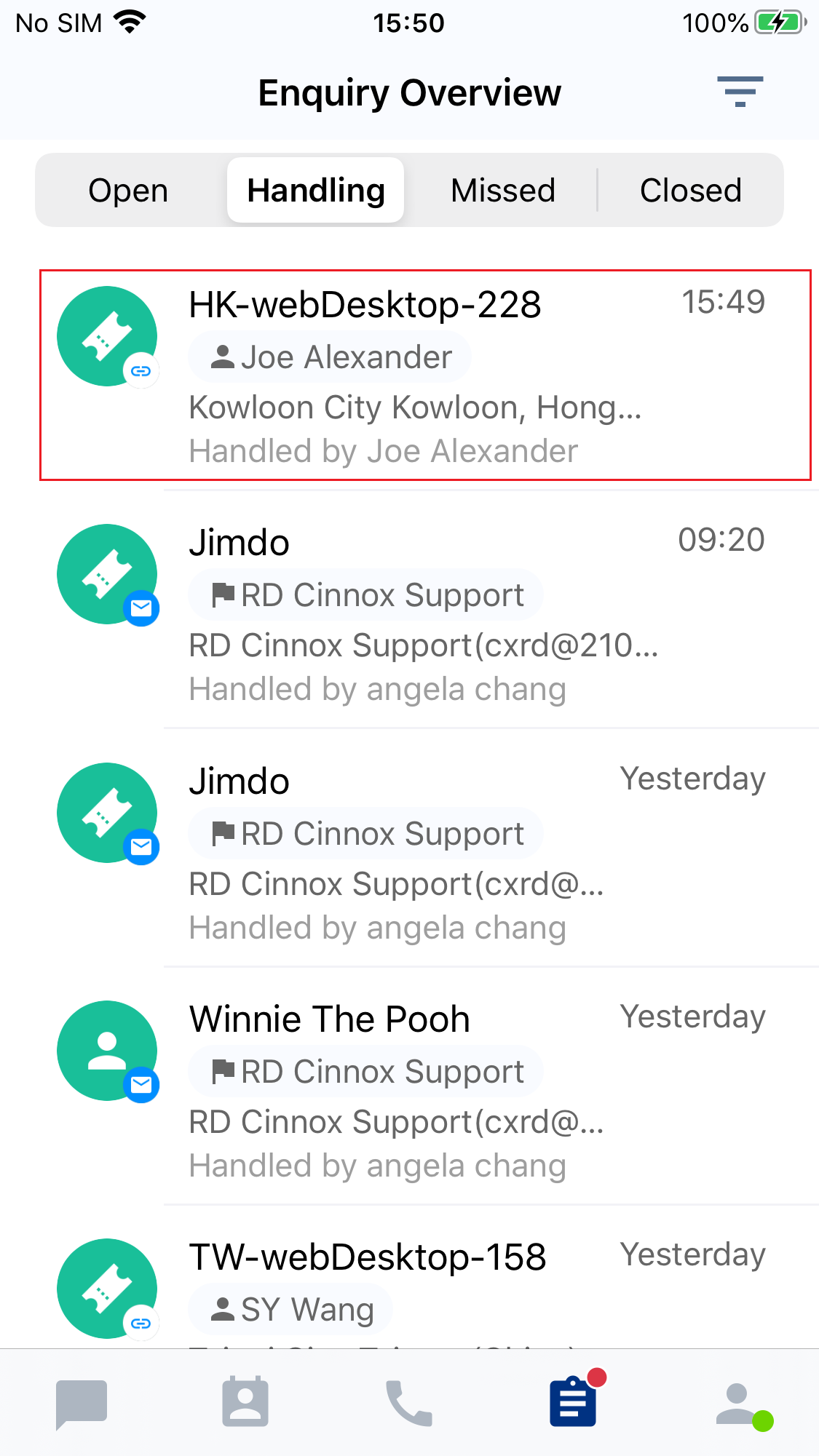Switch to the phone calls tab
Screen dimensions: 819x1456
pos(409,1403)
